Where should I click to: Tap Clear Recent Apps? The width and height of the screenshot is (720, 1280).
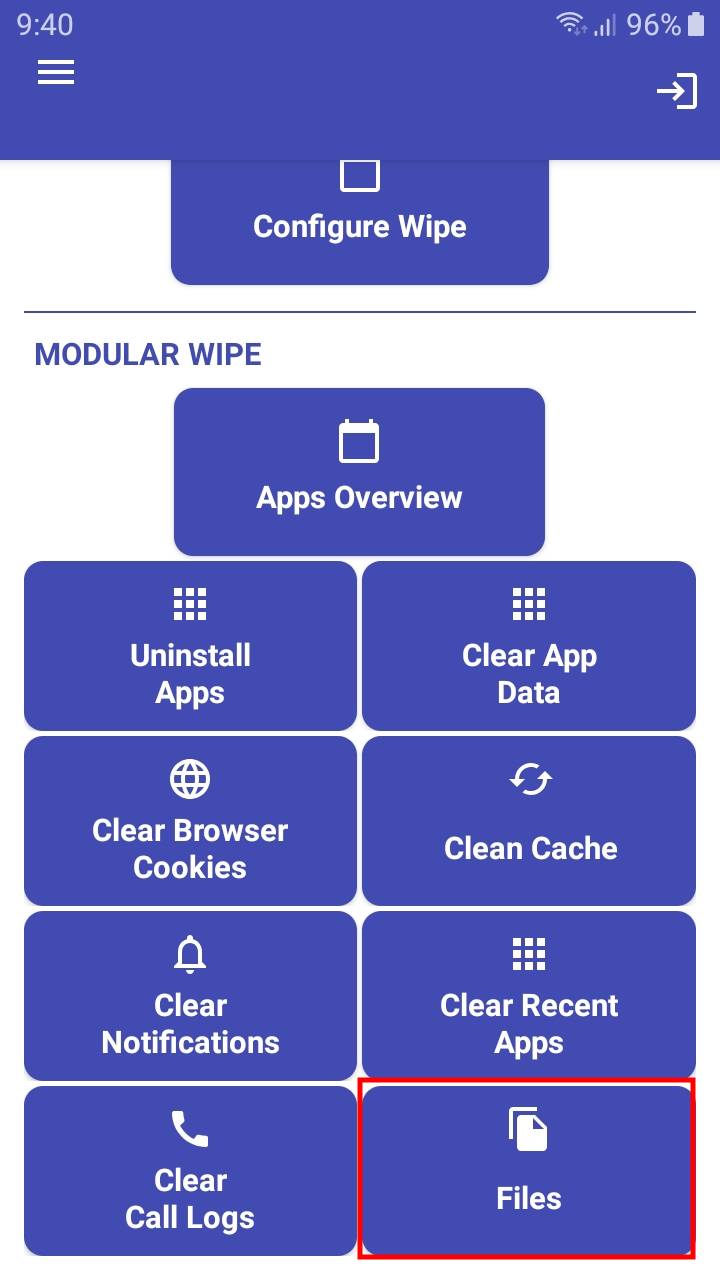pyautogui.click(x=529, y=996)
